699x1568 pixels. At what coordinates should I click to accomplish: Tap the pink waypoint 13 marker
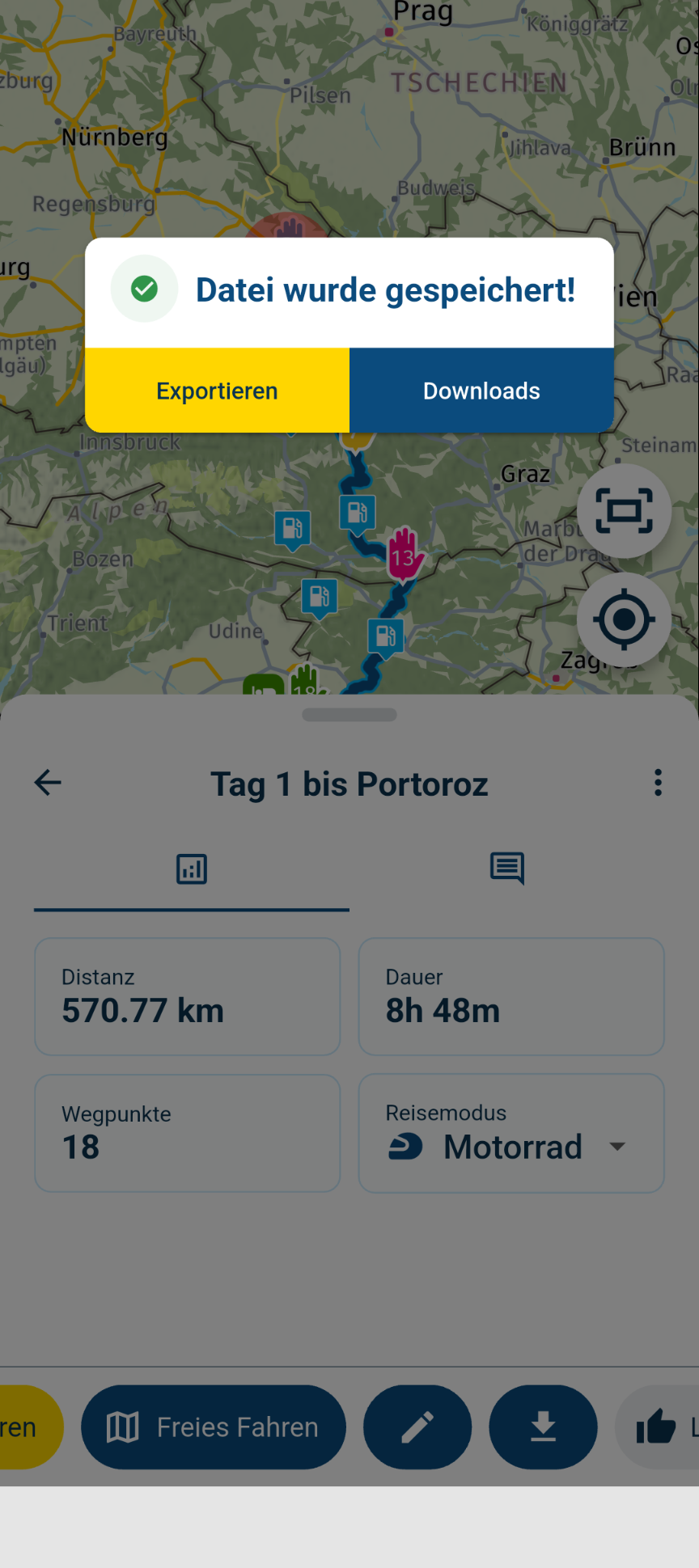[403, 558]
